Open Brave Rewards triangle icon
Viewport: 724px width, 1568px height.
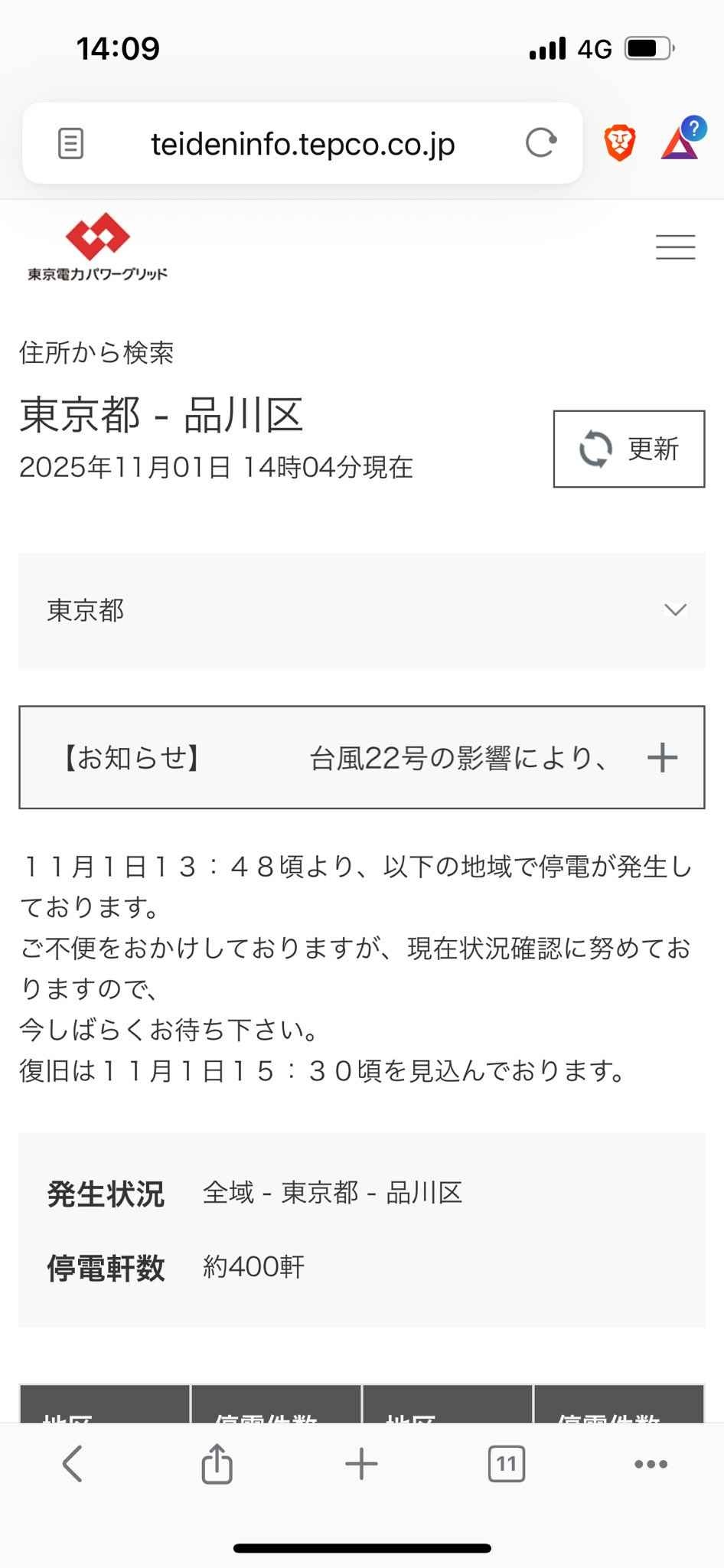pos(680,139)
